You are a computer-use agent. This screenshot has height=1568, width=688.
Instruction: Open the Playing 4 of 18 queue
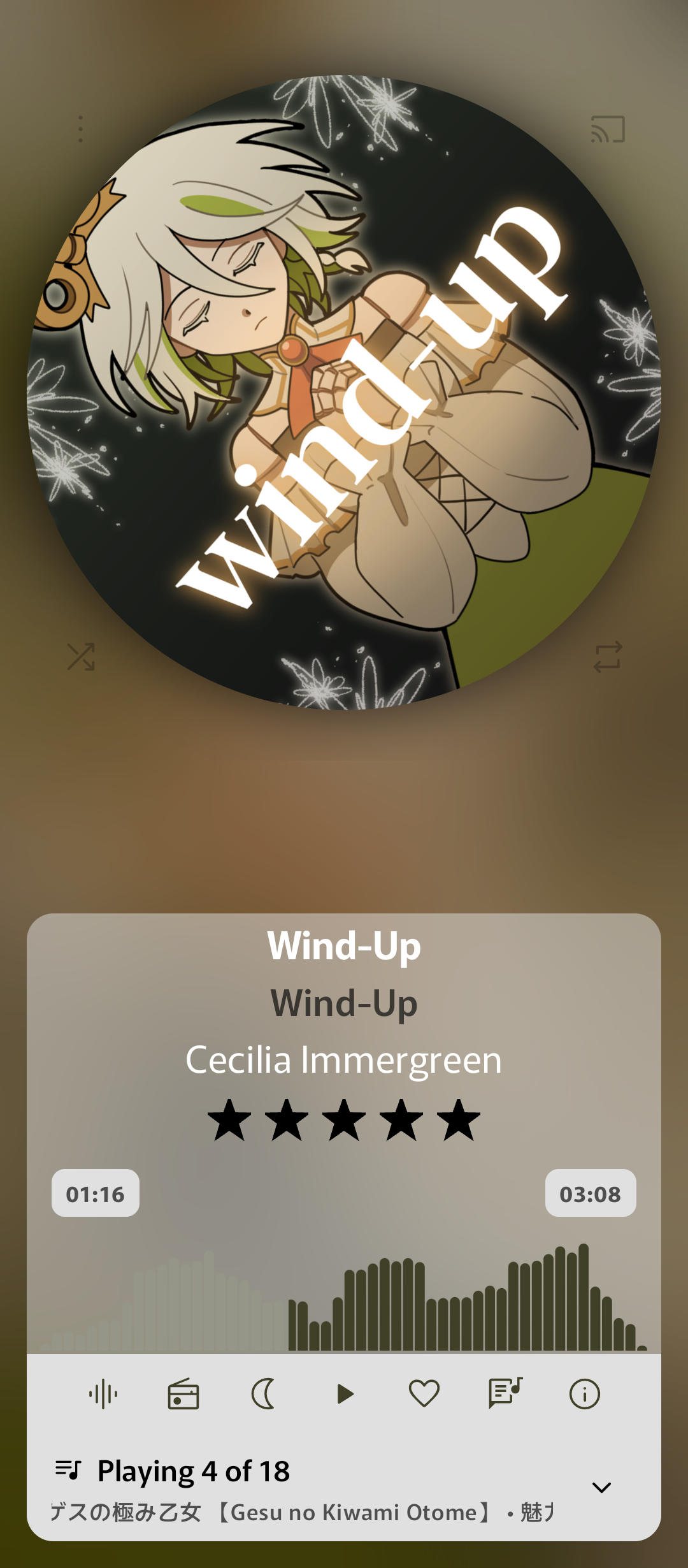(194, 1472)
